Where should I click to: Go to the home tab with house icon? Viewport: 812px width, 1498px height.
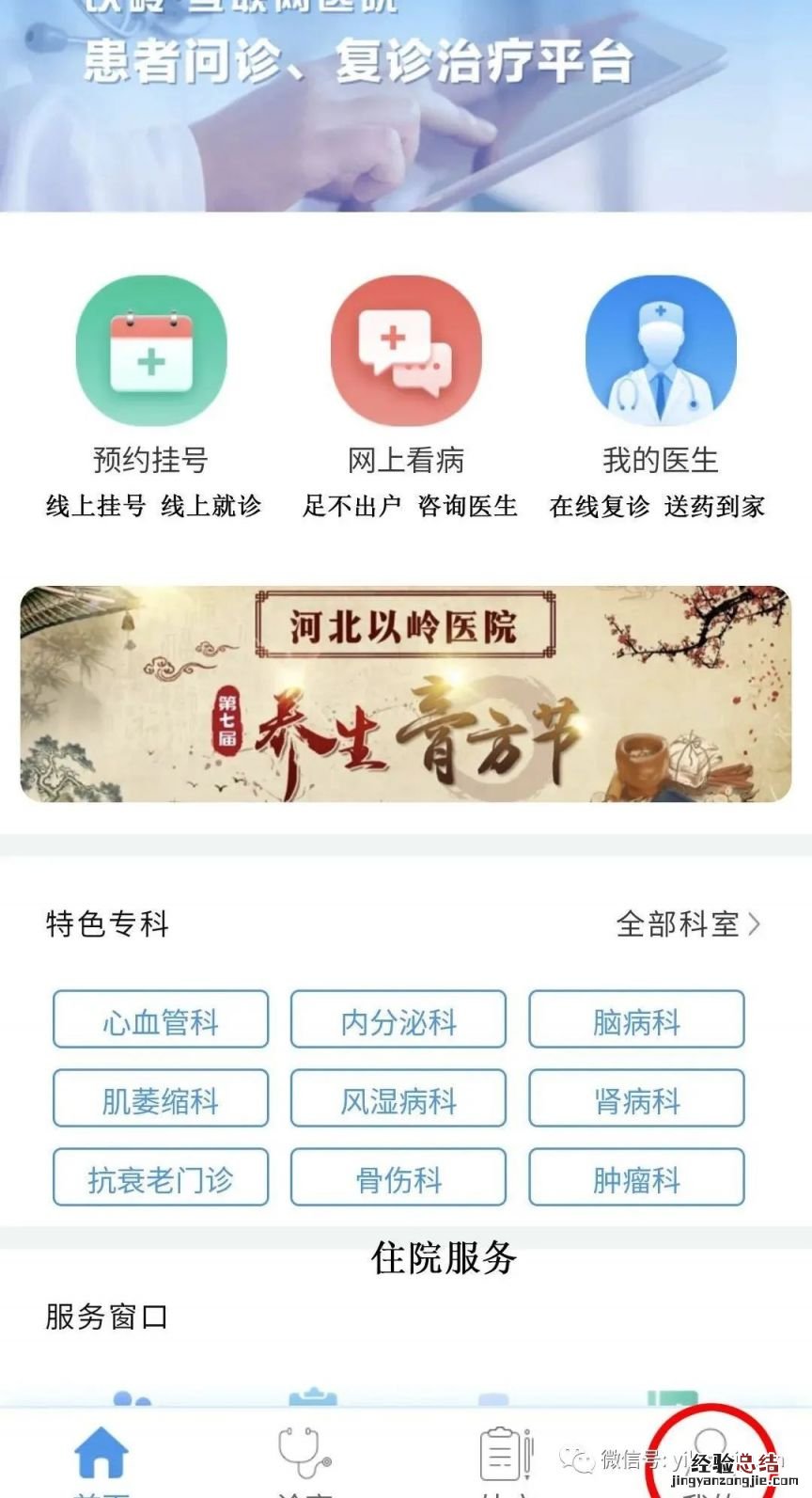pyautogui.click(x=101, y=1454)
